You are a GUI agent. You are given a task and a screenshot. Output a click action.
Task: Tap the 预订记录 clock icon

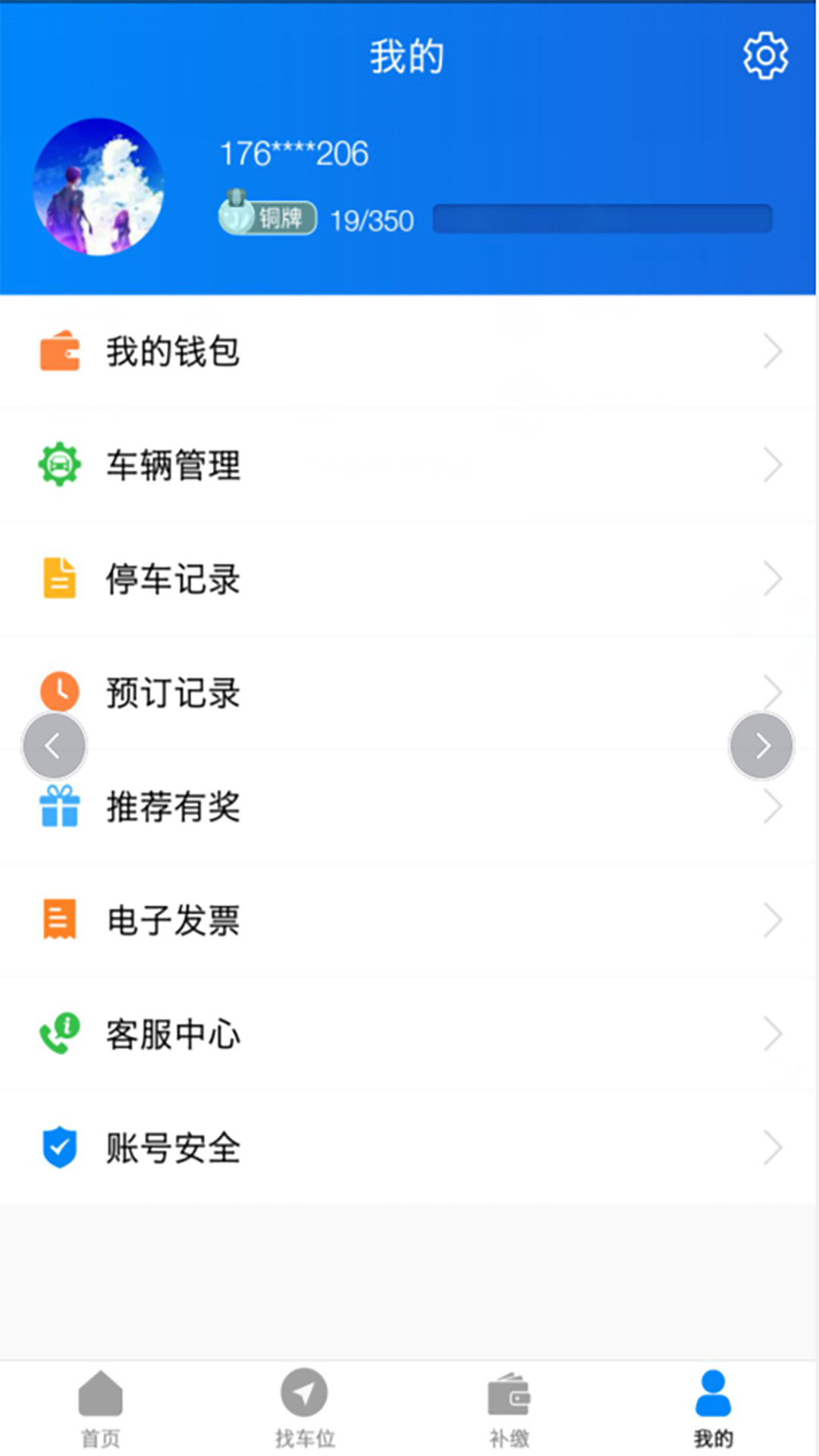tap(59, 692)
